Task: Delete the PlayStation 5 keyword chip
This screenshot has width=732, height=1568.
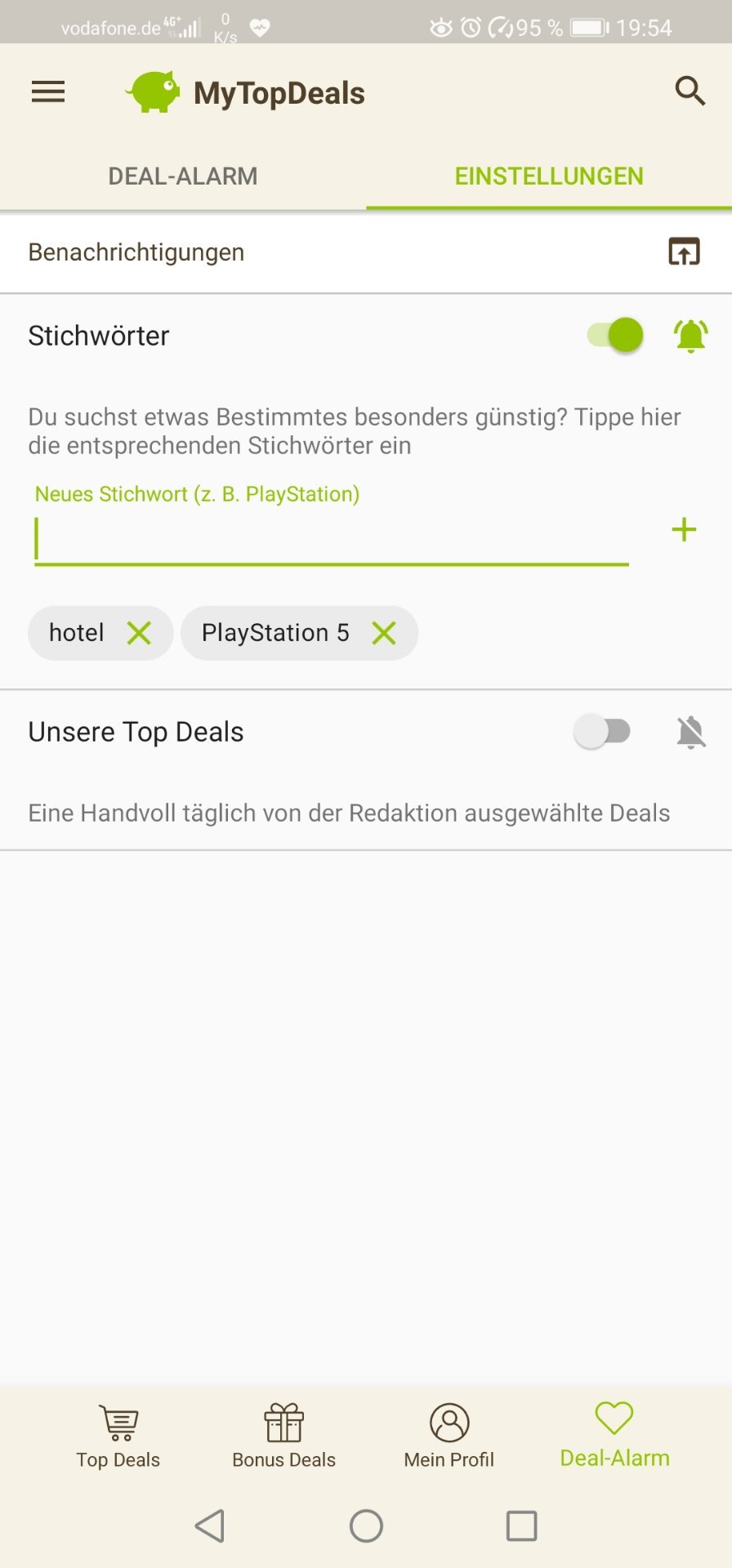Action: click(383, 633)
